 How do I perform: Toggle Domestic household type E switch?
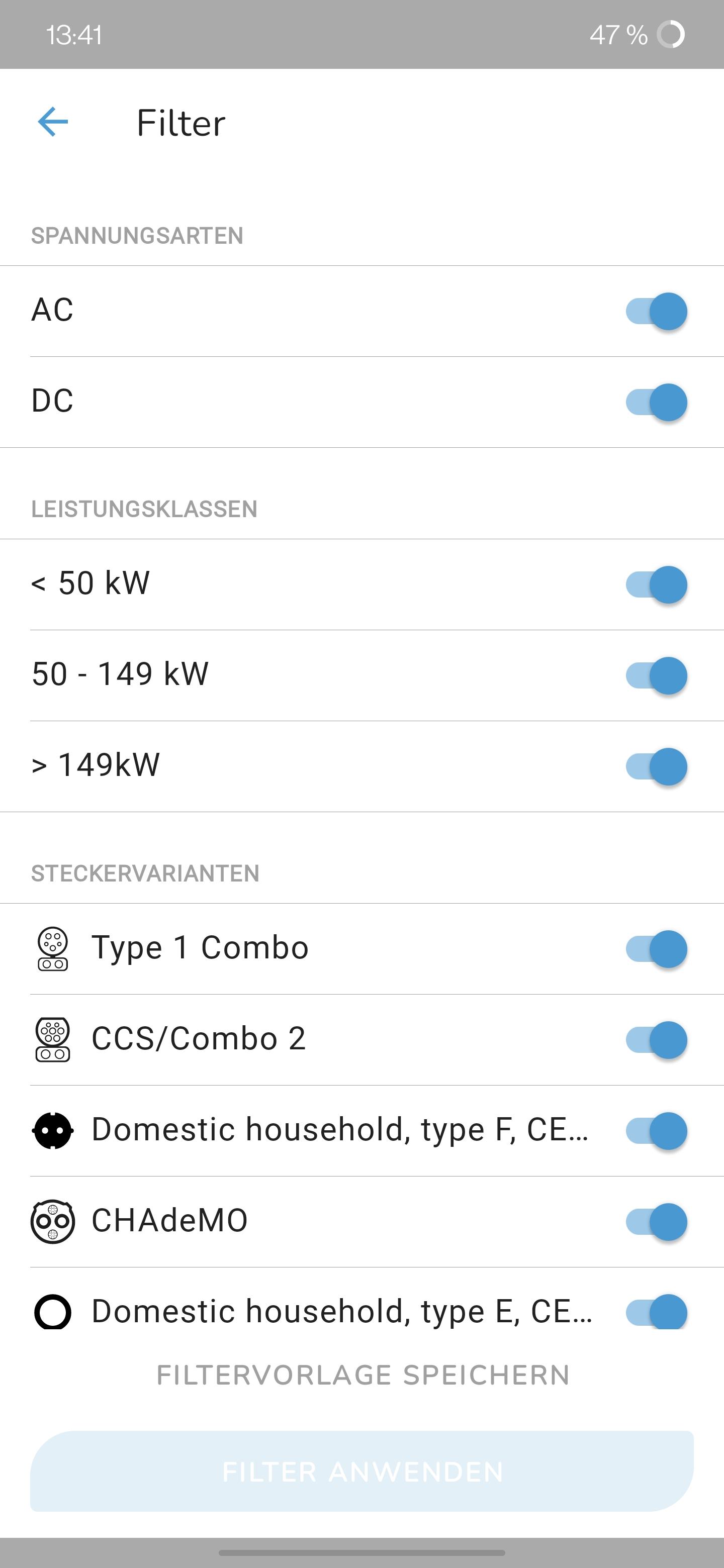pos(657,1312)
